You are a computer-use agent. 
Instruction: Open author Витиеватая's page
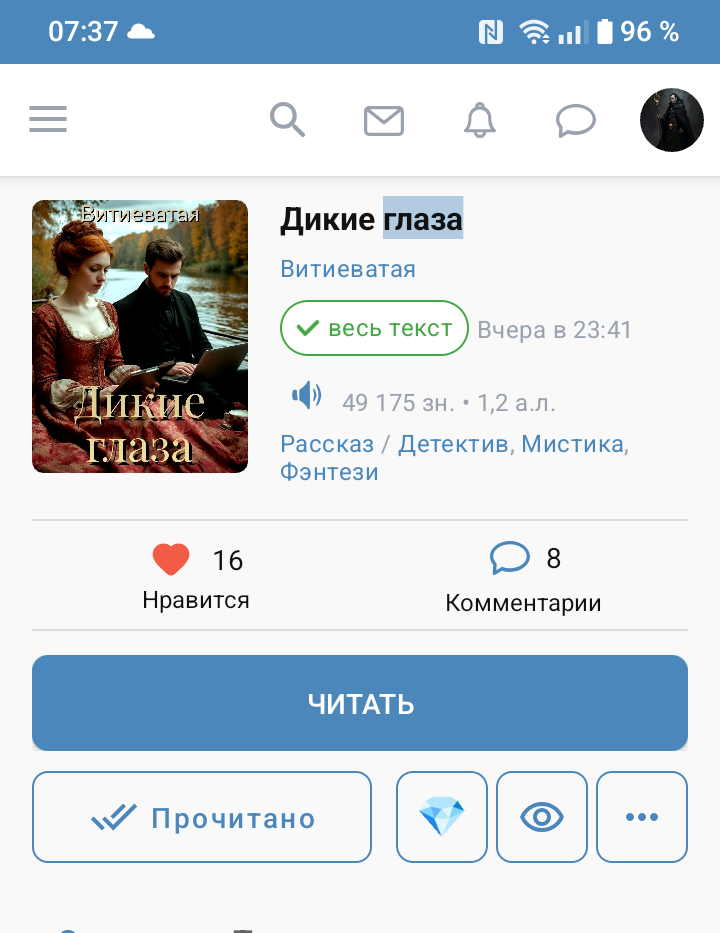pos(348,269)
